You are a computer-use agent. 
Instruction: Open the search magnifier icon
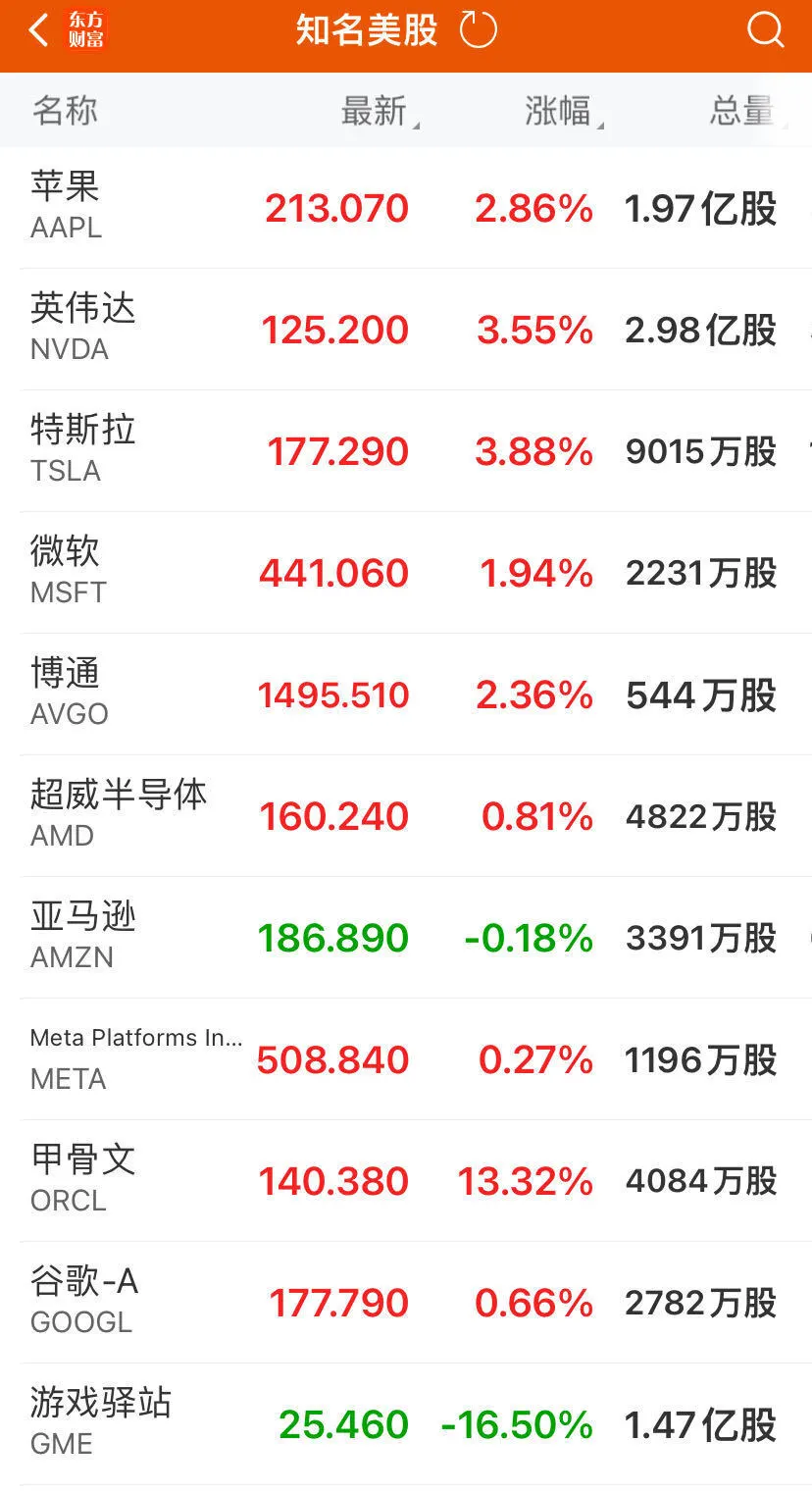765,30
